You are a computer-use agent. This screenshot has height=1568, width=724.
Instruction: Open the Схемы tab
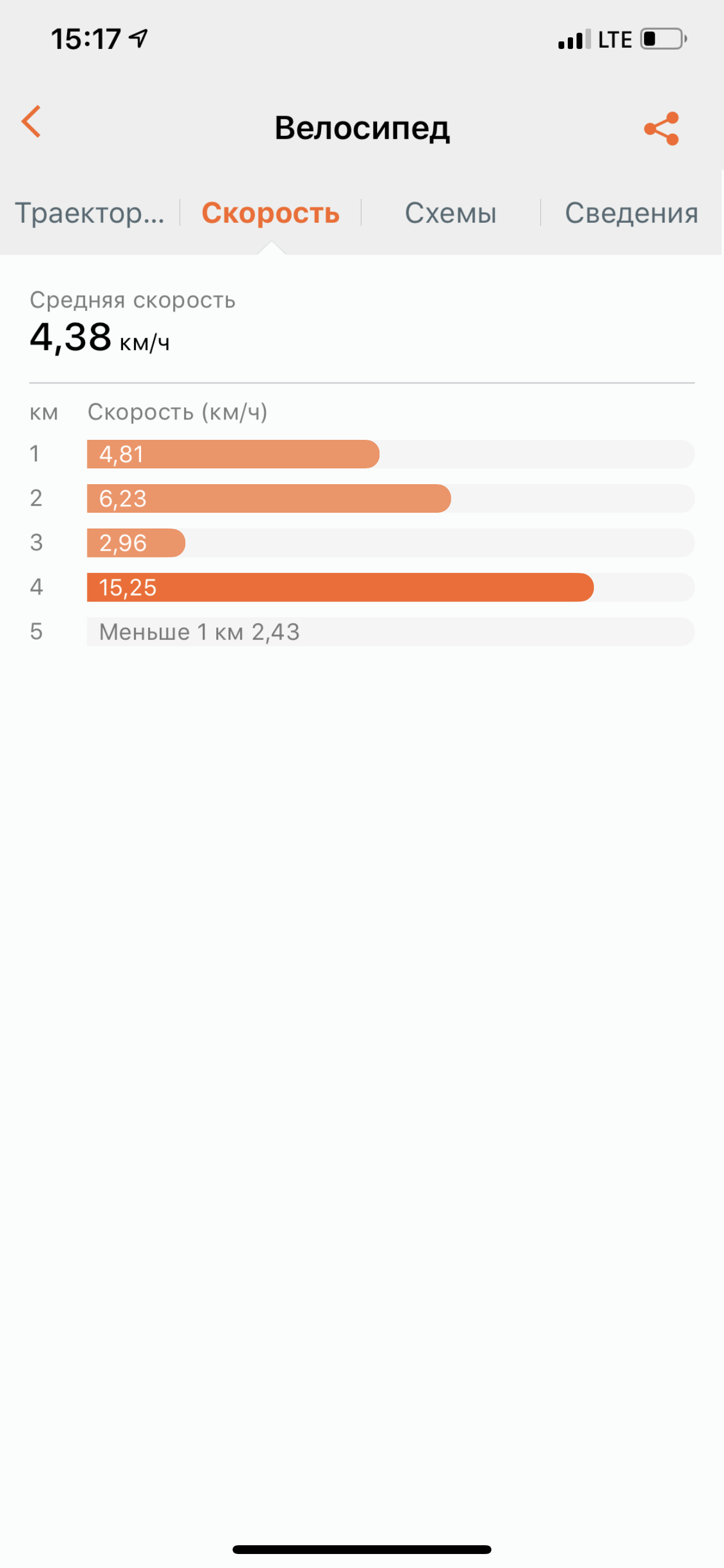(x=451, y=213)
